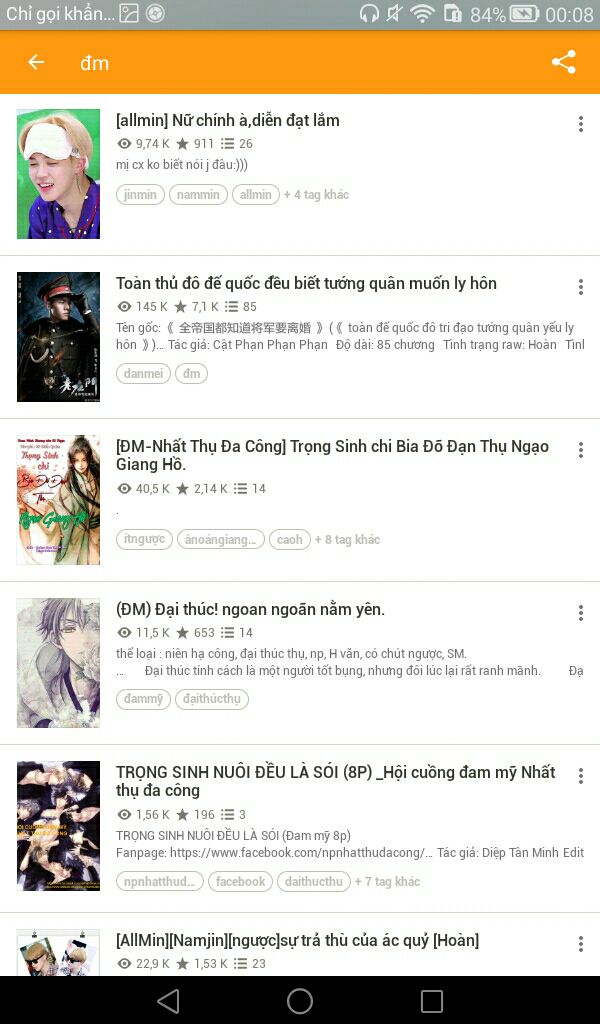Tap the caoh tag chip
The height and width of the screenshot is (1024, 600).
pos(290,539)
